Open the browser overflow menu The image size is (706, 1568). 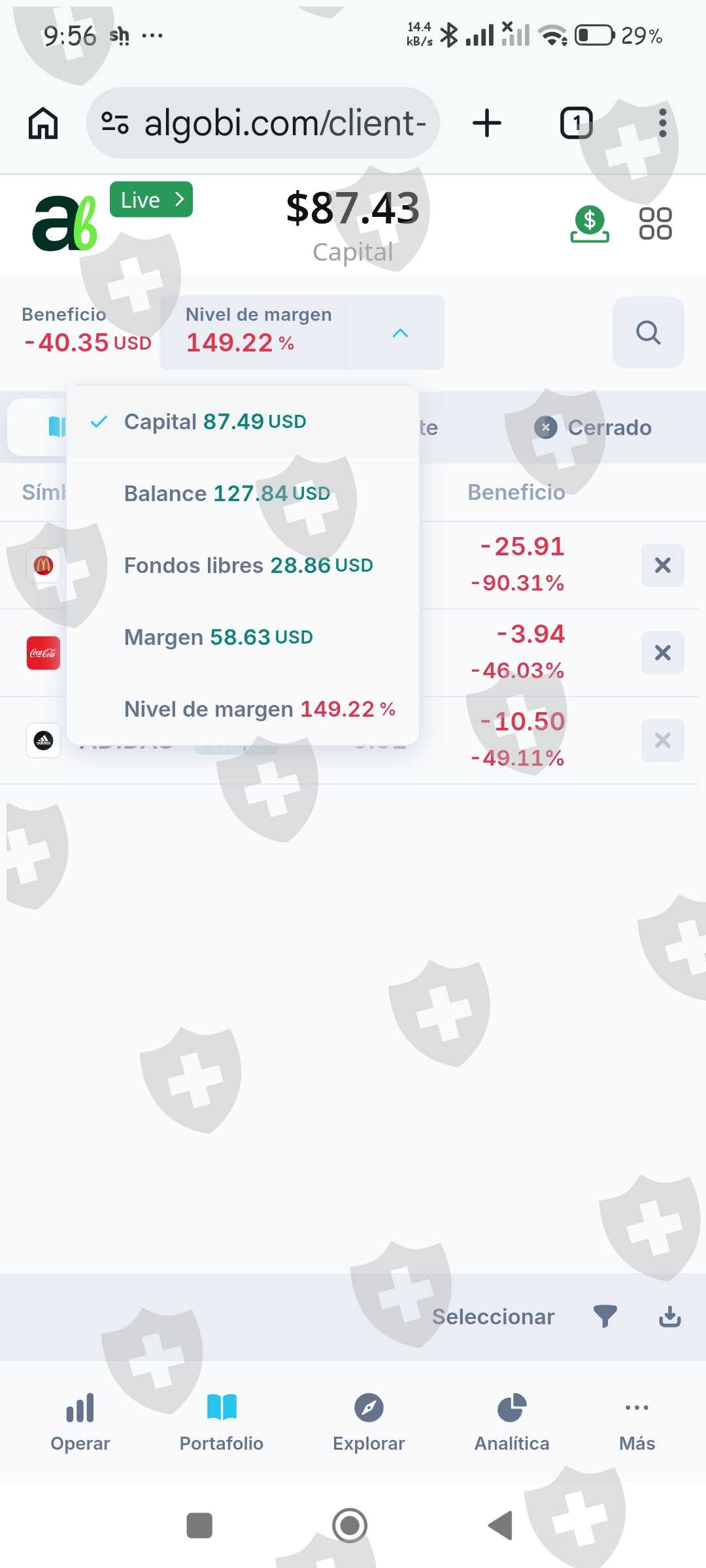coord(663,123)
